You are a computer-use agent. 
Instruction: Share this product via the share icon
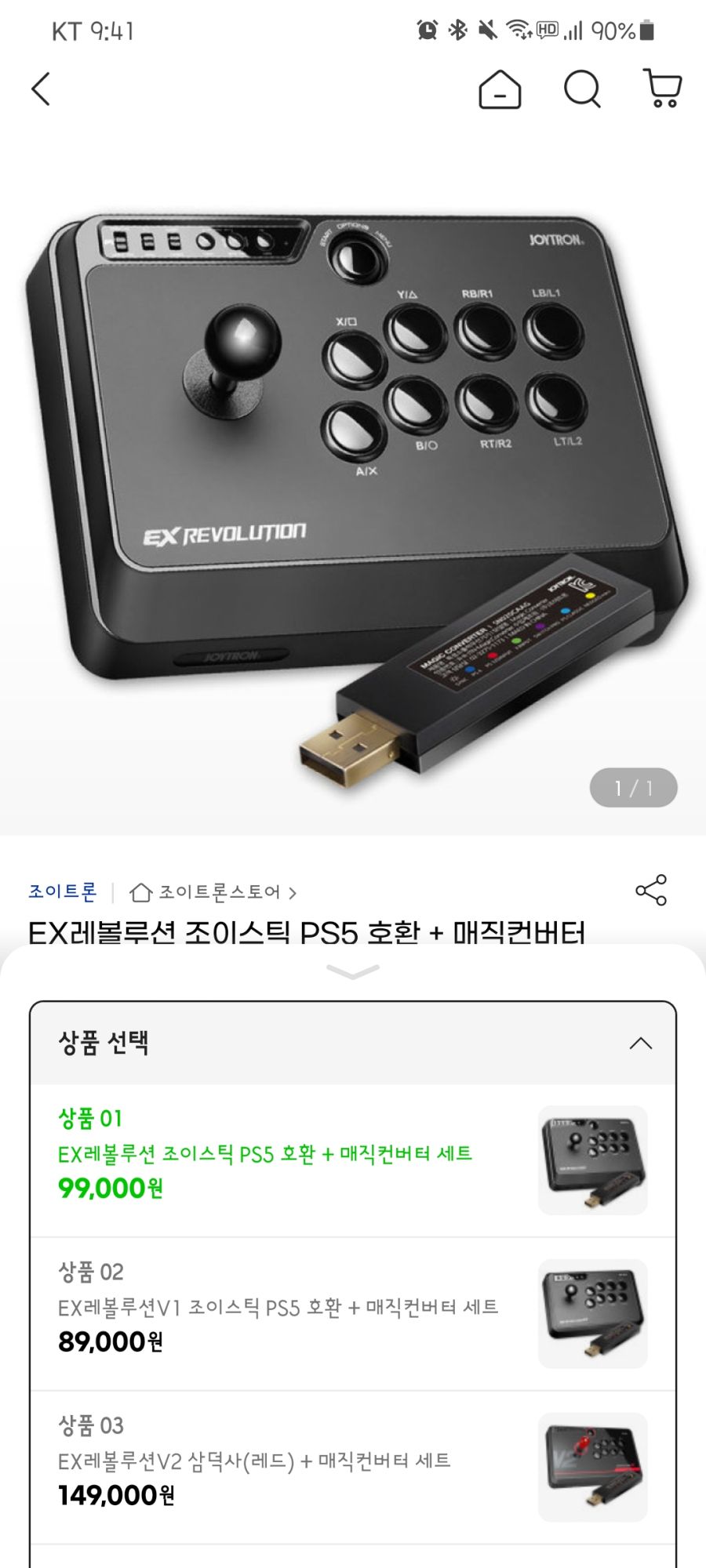(651, 891)
